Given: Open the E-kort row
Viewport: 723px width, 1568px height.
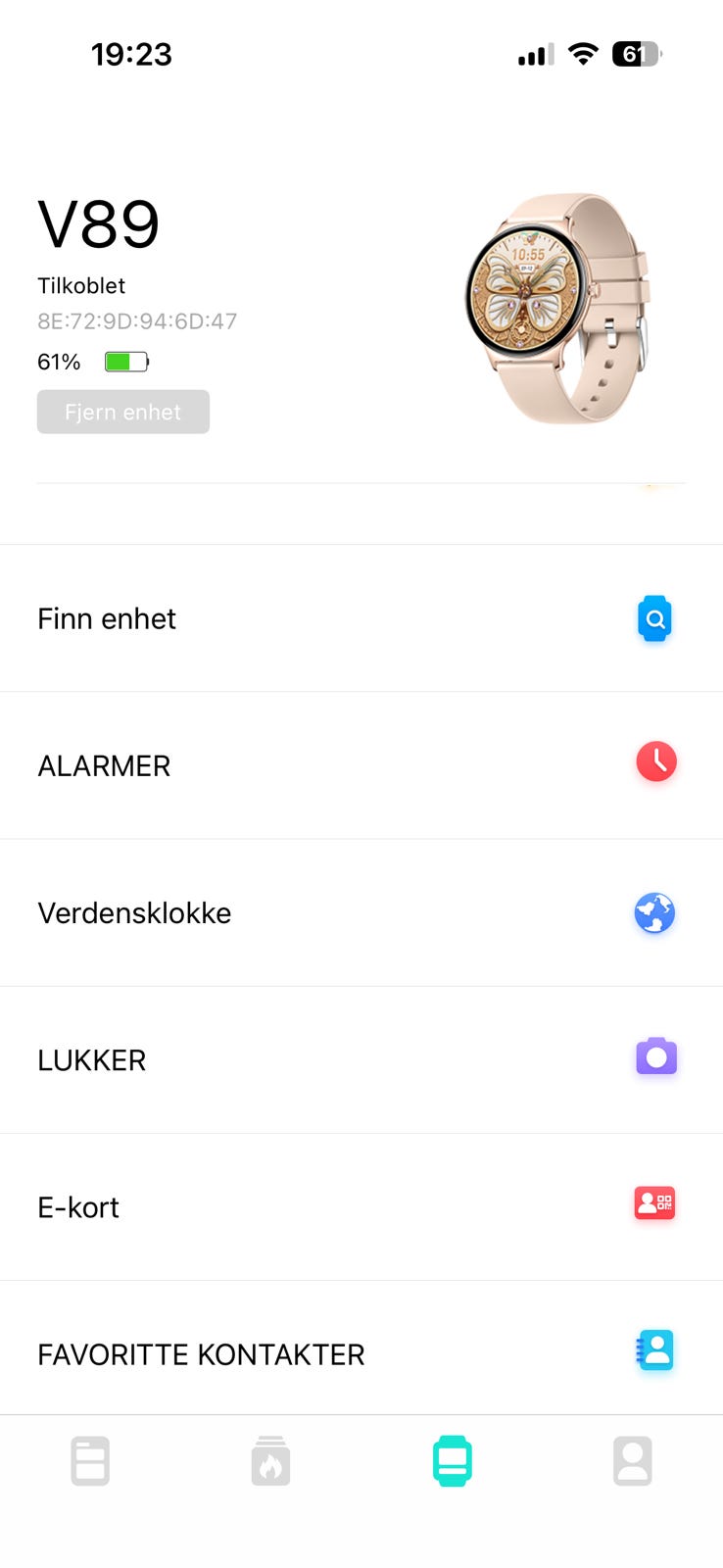Looking at the screenshot, I should [x=361, y=1206].
